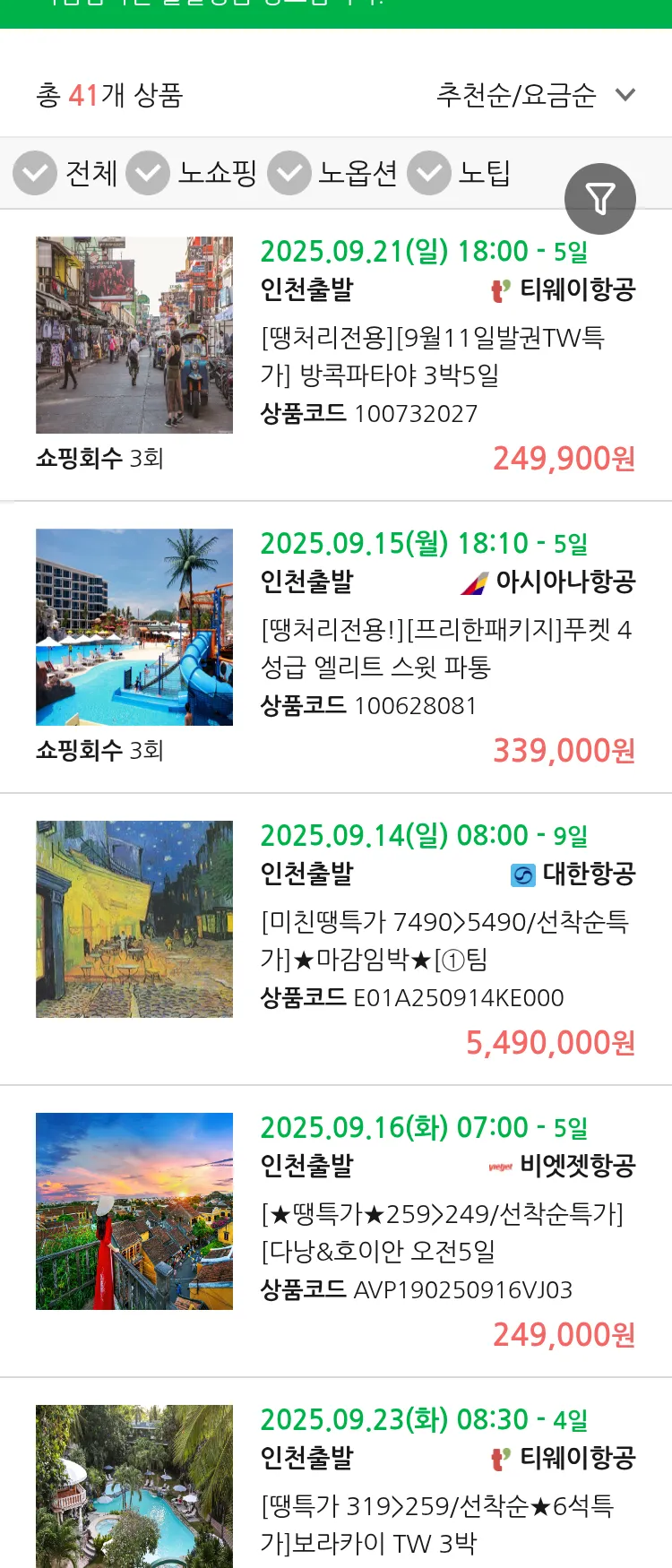Viewport: 672px width, 1568px height.
Task: Tap the checkmark icon beside 노팁
Action: (x=429, y=172)
